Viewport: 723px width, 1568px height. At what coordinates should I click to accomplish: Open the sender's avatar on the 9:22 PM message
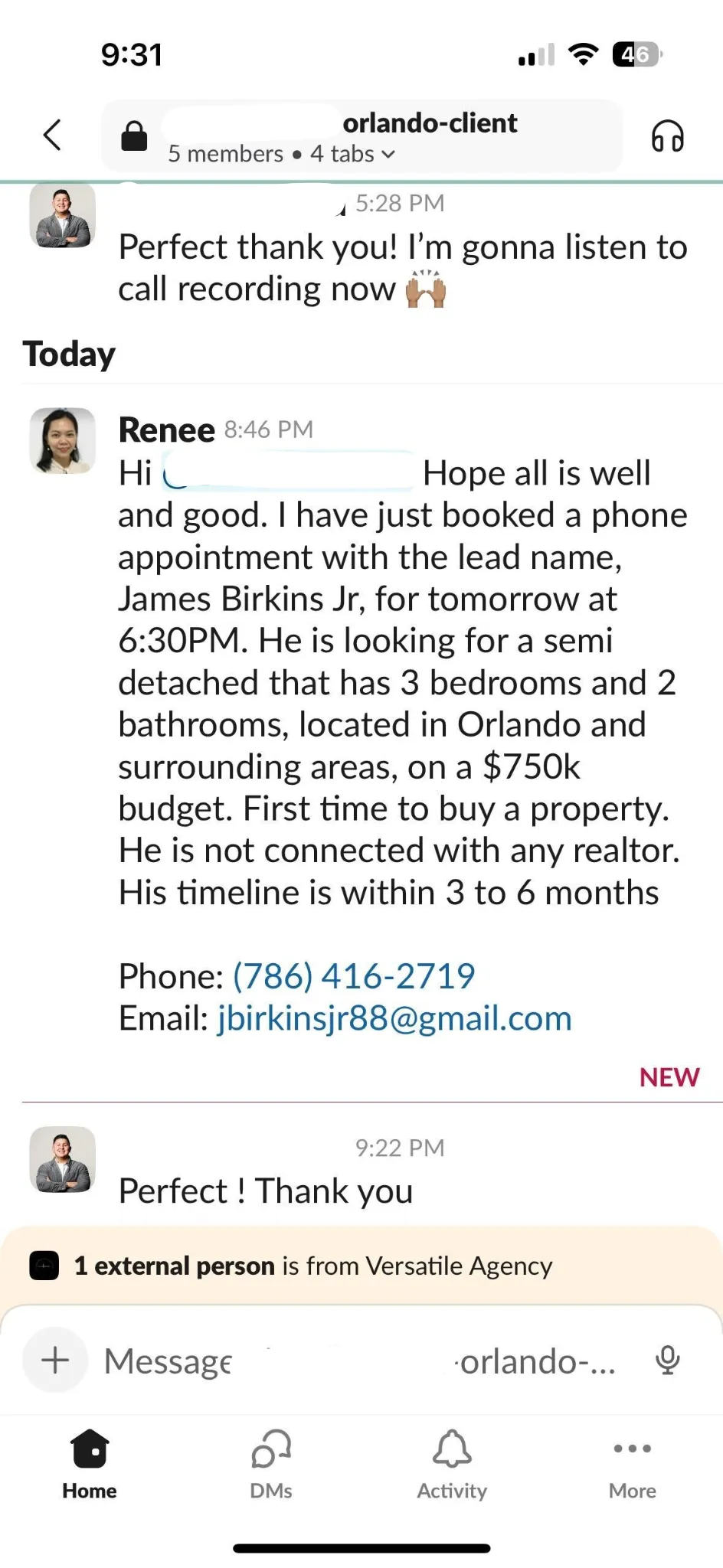click(63, 1159)
